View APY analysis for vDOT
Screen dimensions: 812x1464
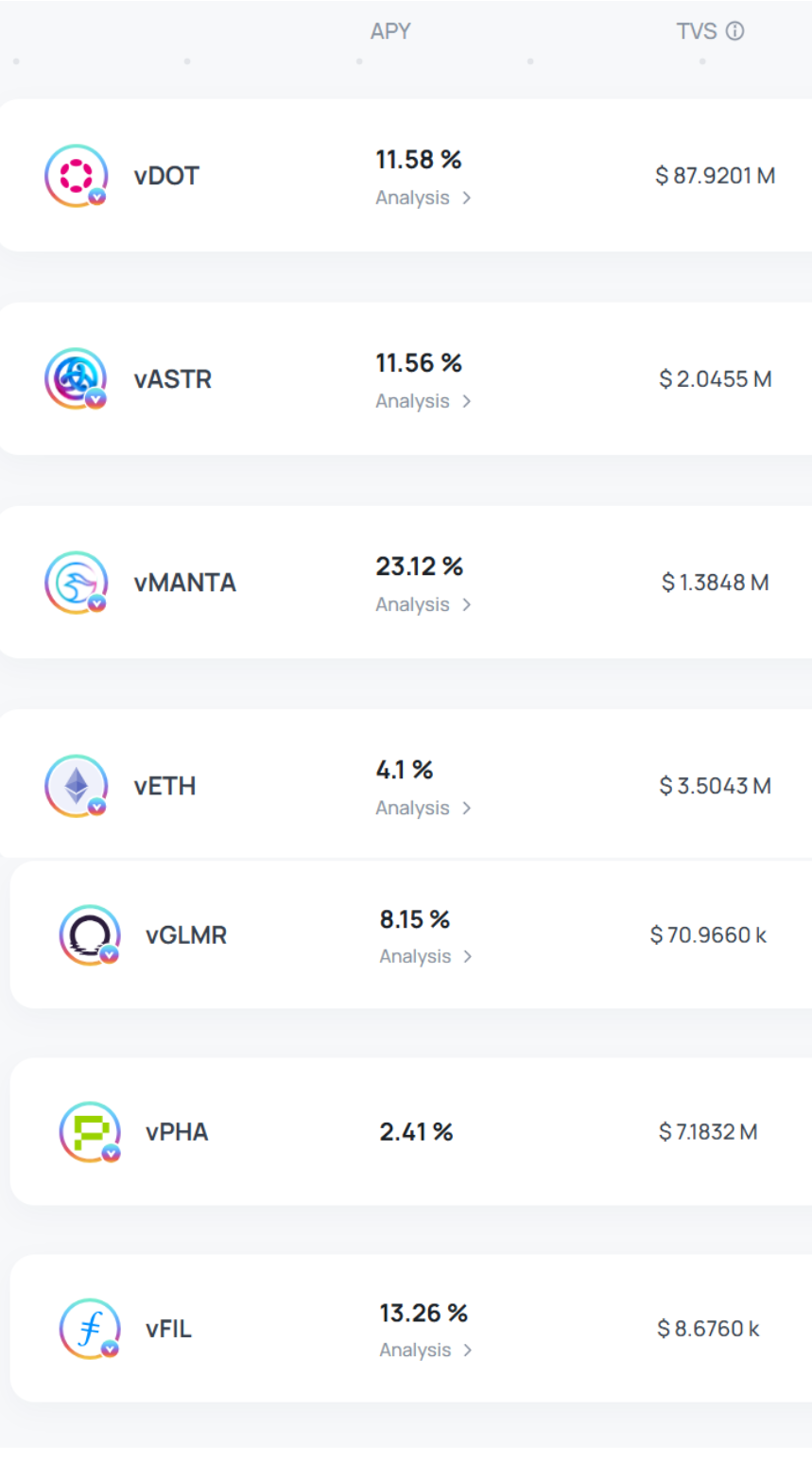(x=423, y=198)
